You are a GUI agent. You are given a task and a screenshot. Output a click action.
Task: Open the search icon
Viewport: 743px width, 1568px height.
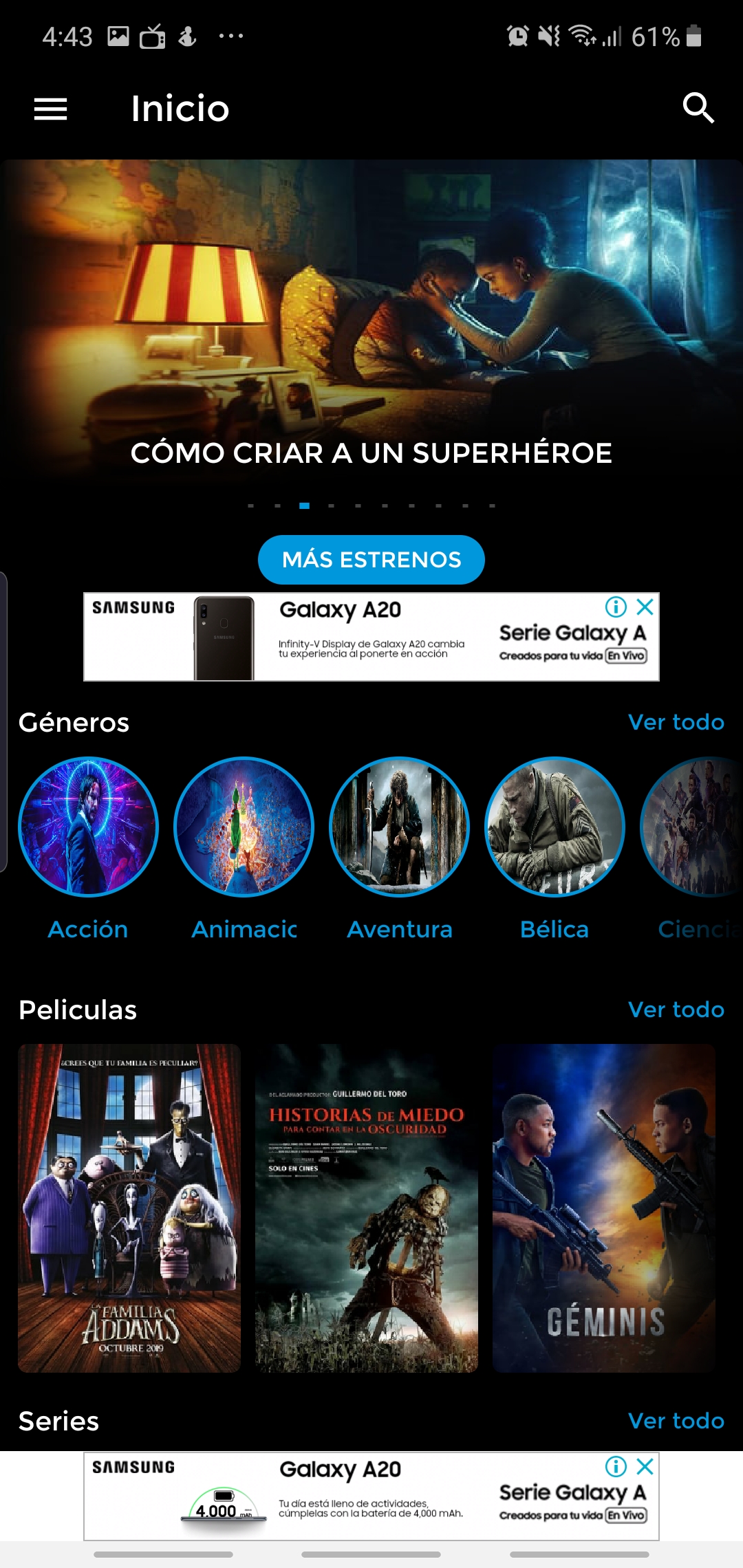(x=698, y=108)
